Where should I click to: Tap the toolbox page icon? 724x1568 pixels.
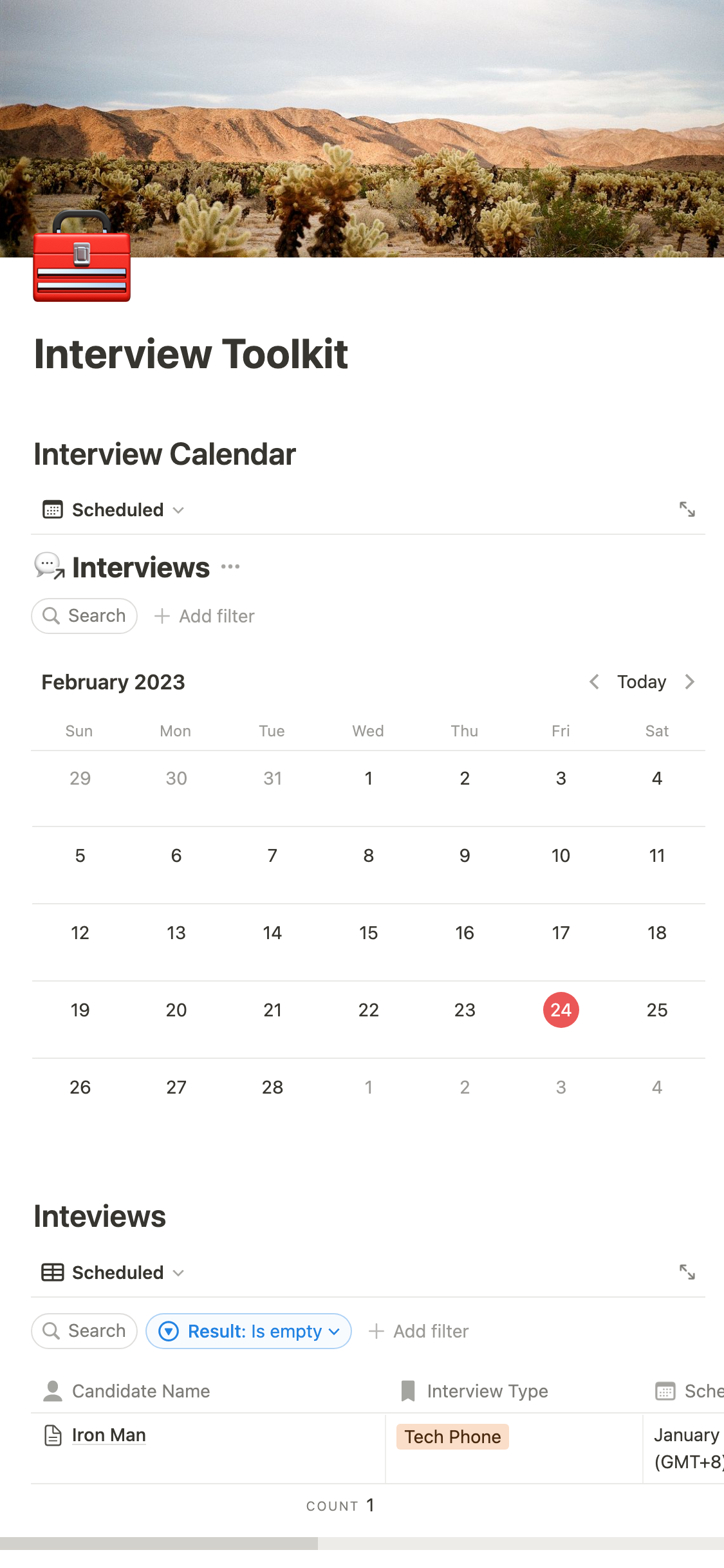tap(82, 257)
